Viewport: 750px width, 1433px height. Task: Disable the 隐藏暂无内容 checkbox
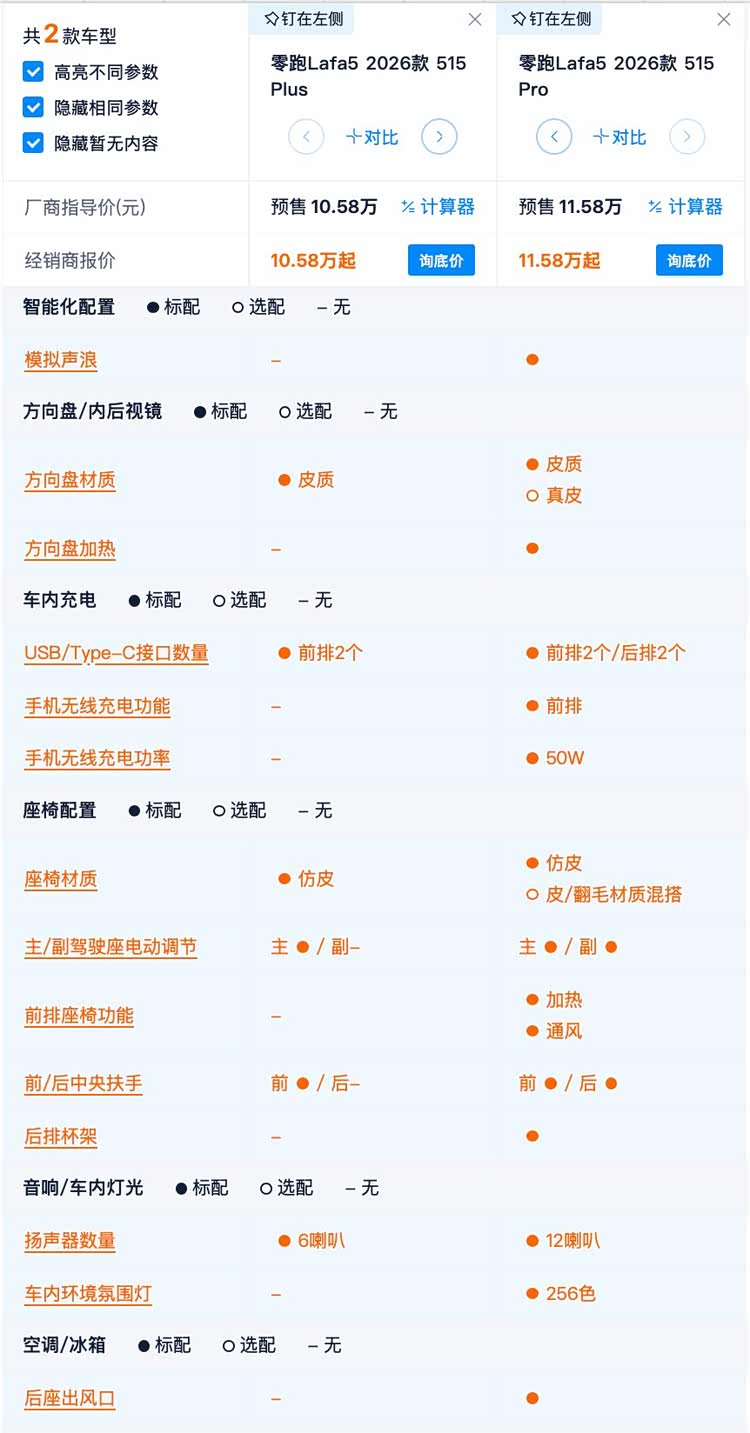[33, 143]
